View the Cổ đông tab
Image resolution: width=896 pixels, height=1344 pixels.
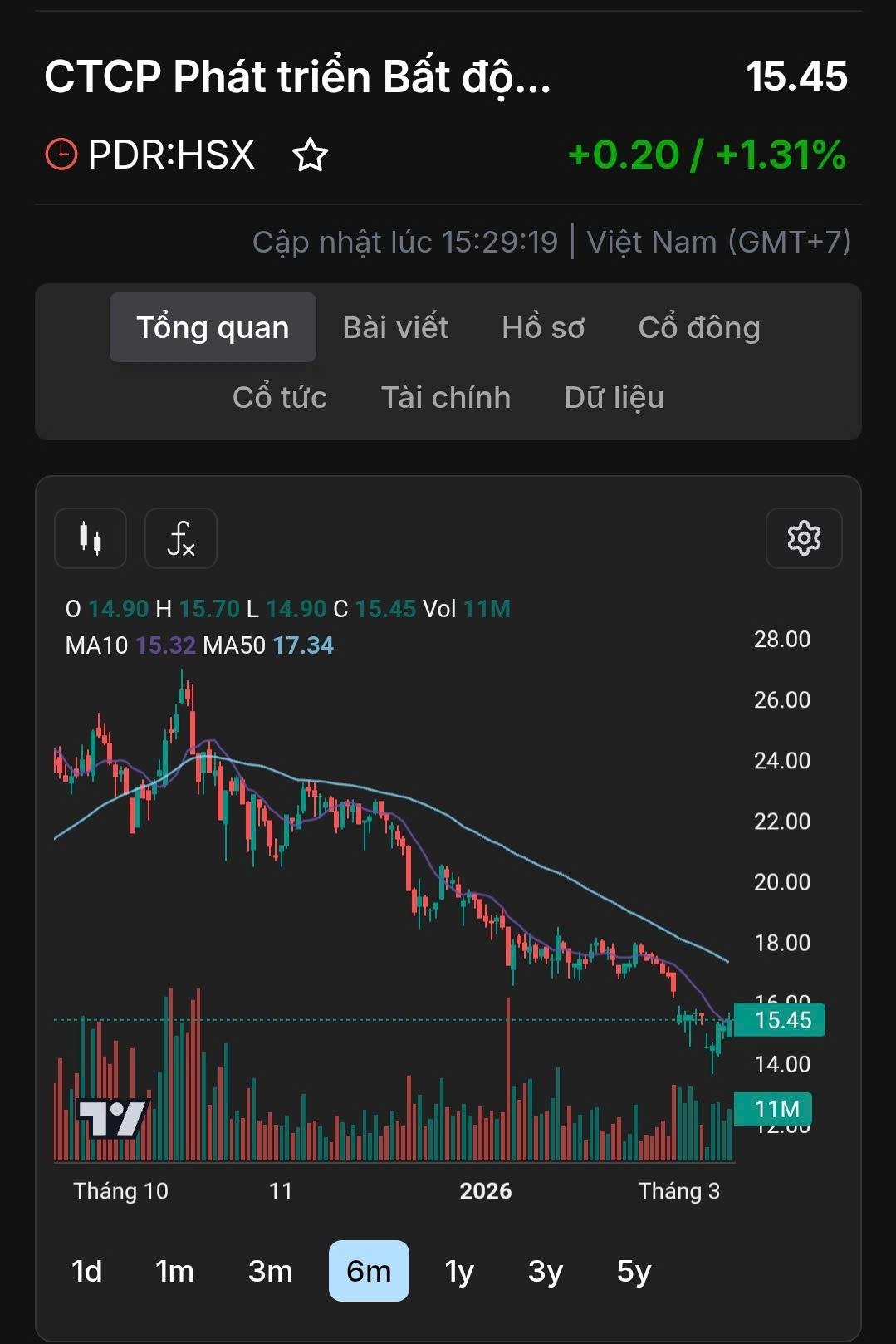click(x=698, y=328)
